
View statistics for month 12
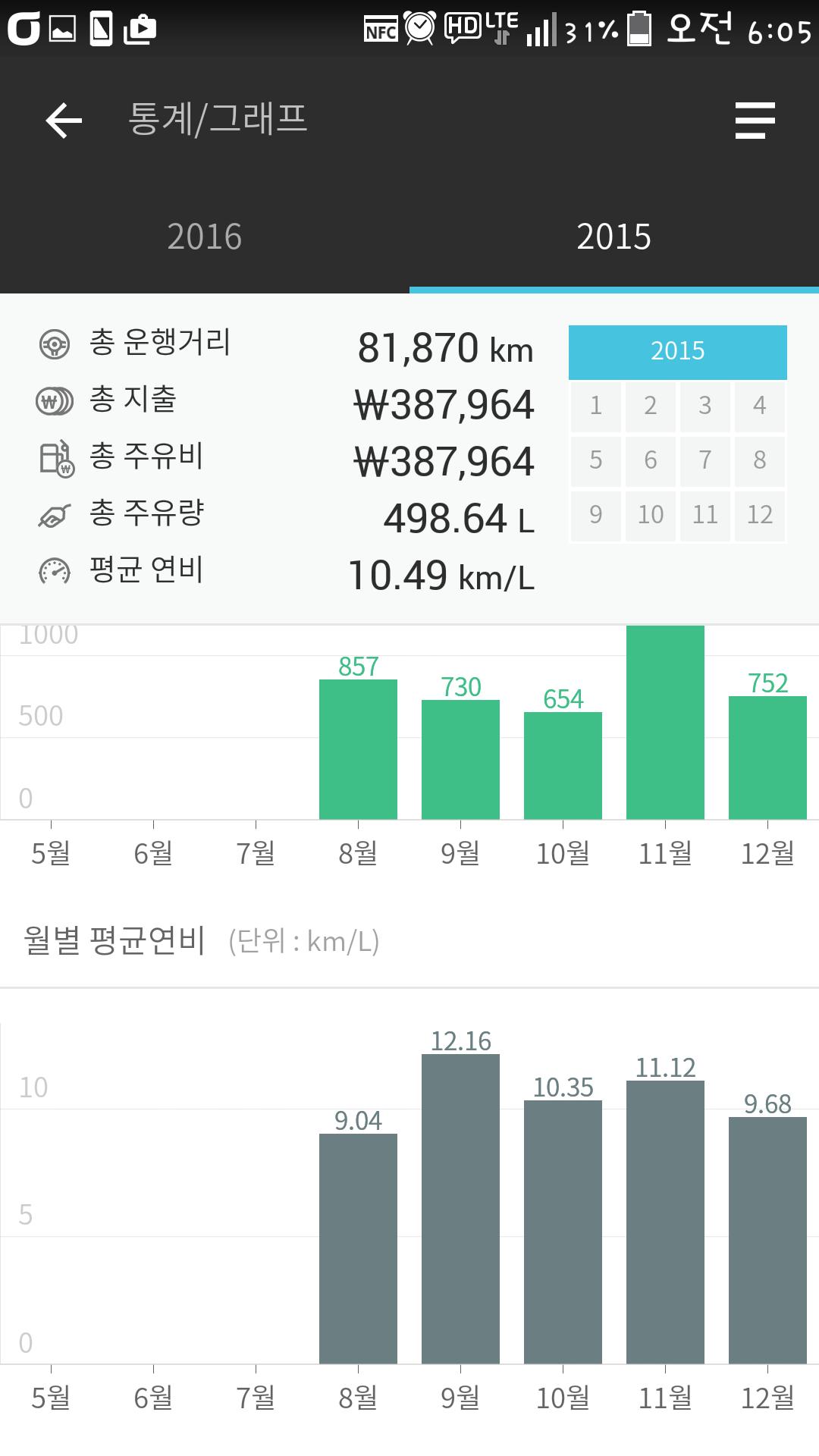(759, 515)
